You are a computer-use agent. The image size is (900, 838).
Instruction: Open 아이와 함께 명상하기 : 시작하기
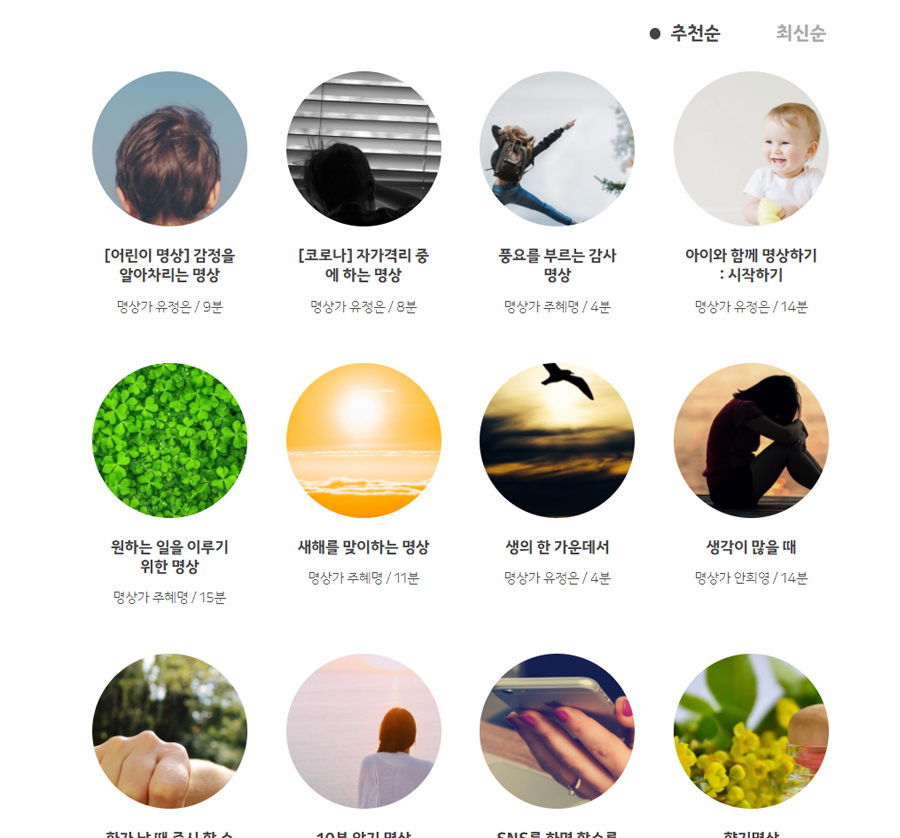pos(751,149)
